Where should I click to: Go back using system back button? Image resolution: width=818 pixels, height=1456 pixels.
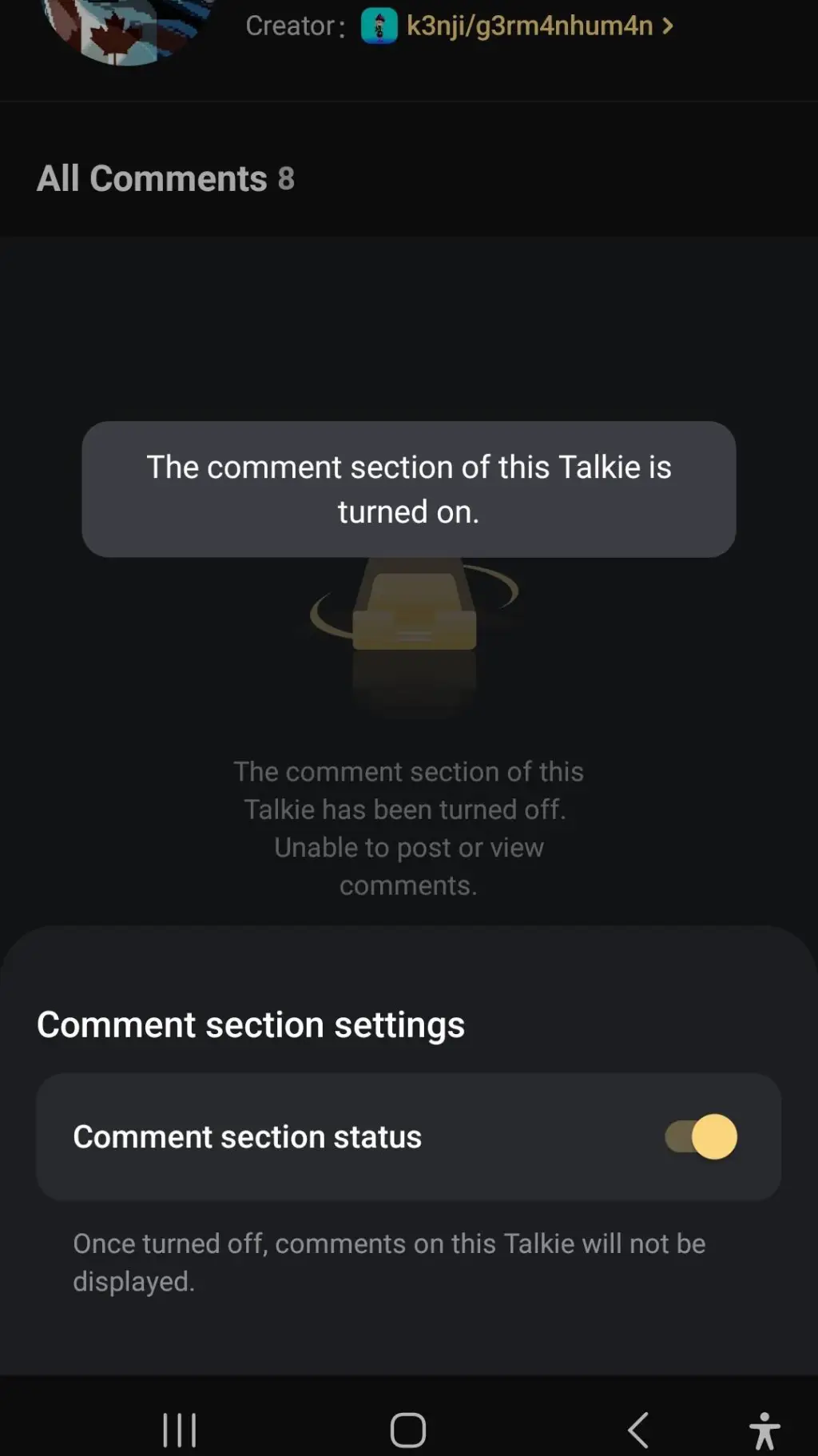point(638,1430)
